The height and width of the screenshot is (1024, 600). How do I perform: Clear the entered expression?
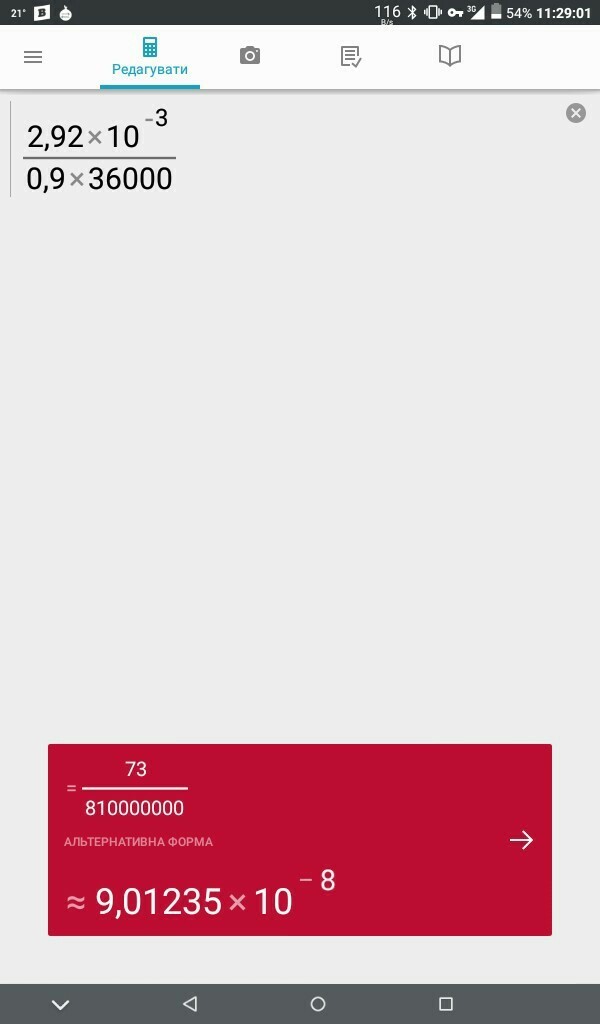(x=576, y=113)
